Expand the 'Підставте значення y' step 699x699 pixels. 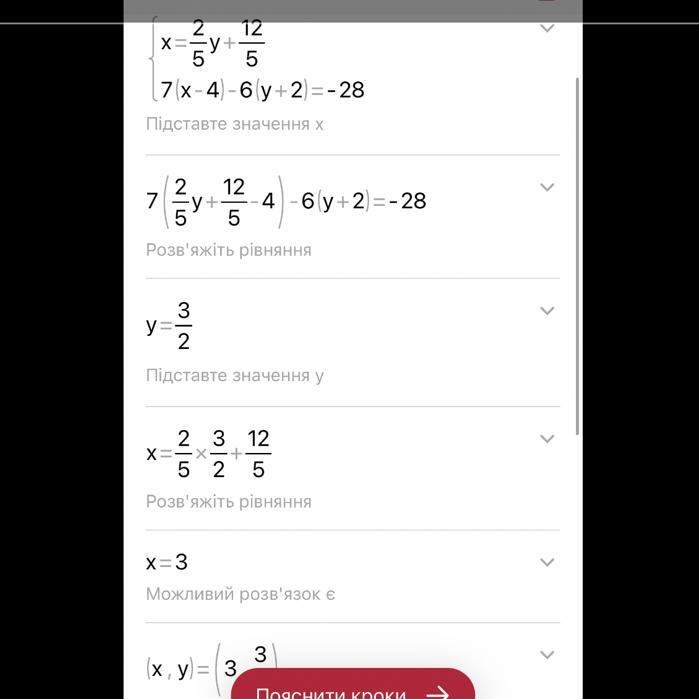pyautogui.click(x=547, y=311)
